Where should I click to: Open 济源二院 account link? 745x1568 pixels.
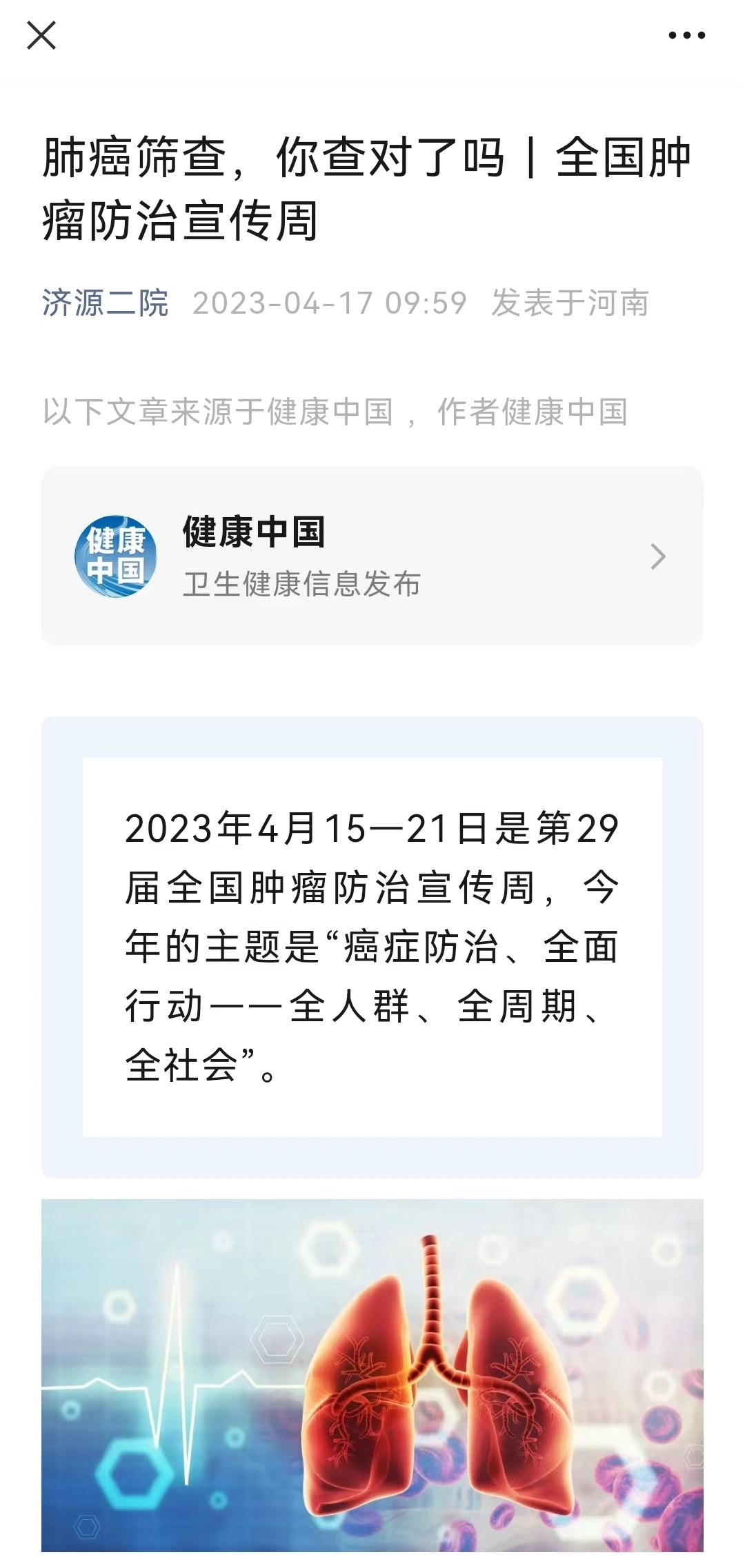tap(105, 303)
